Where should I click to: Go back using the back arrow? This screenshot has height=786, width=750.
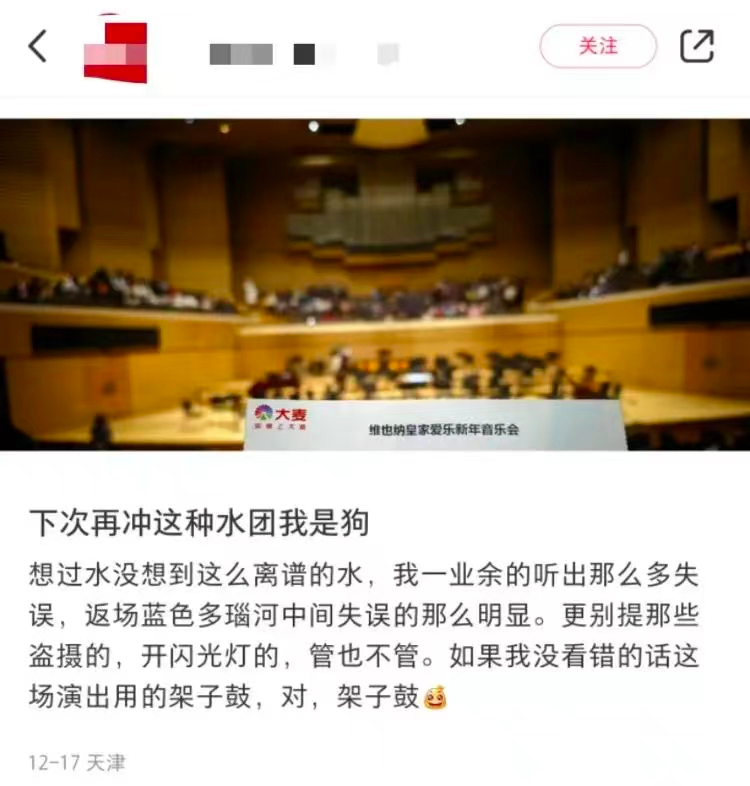(x=38, y=46)
